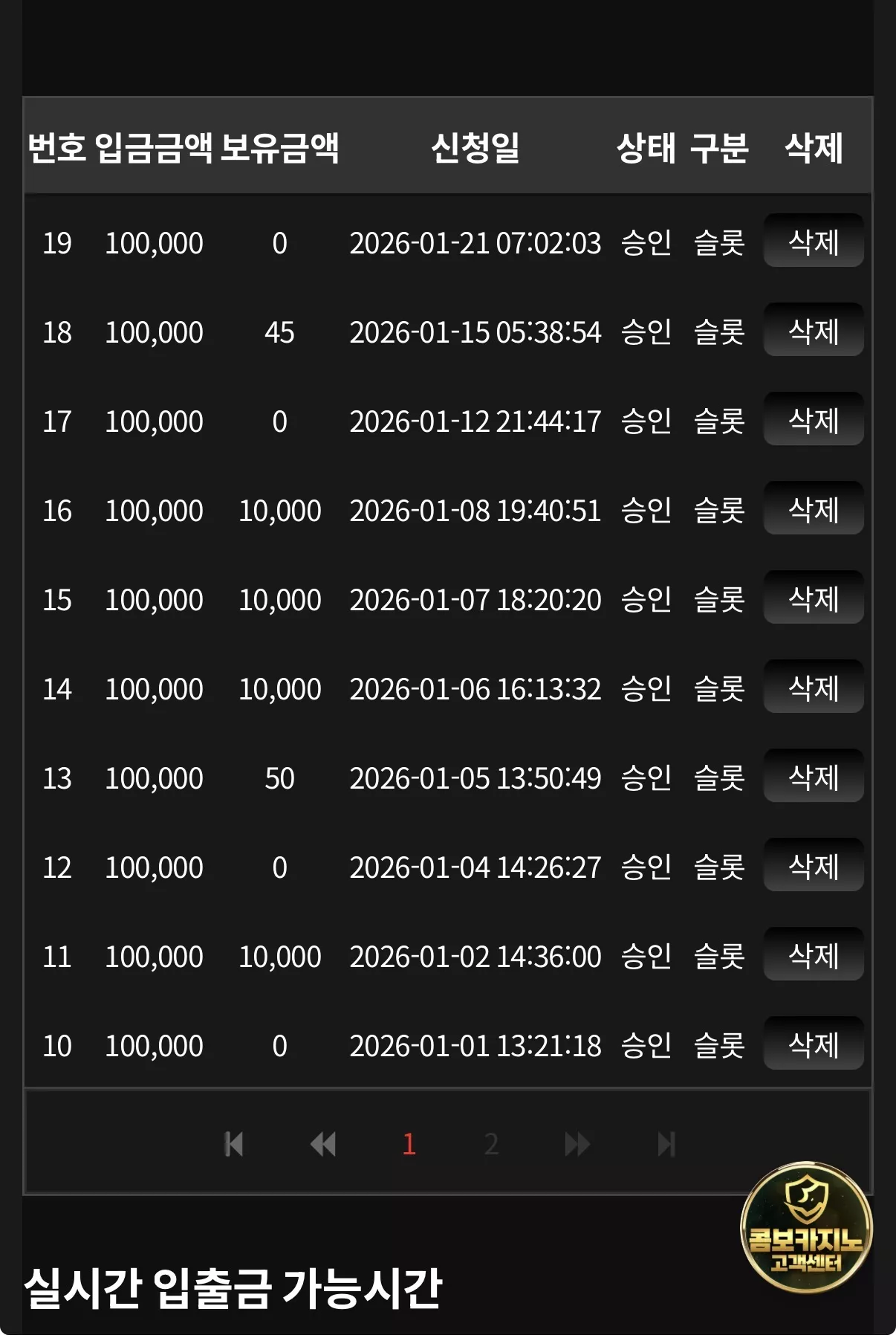This screenshot has width=896, height=1335.
Task: Delete deposit record number 16
Action: (x=814, y=509)
